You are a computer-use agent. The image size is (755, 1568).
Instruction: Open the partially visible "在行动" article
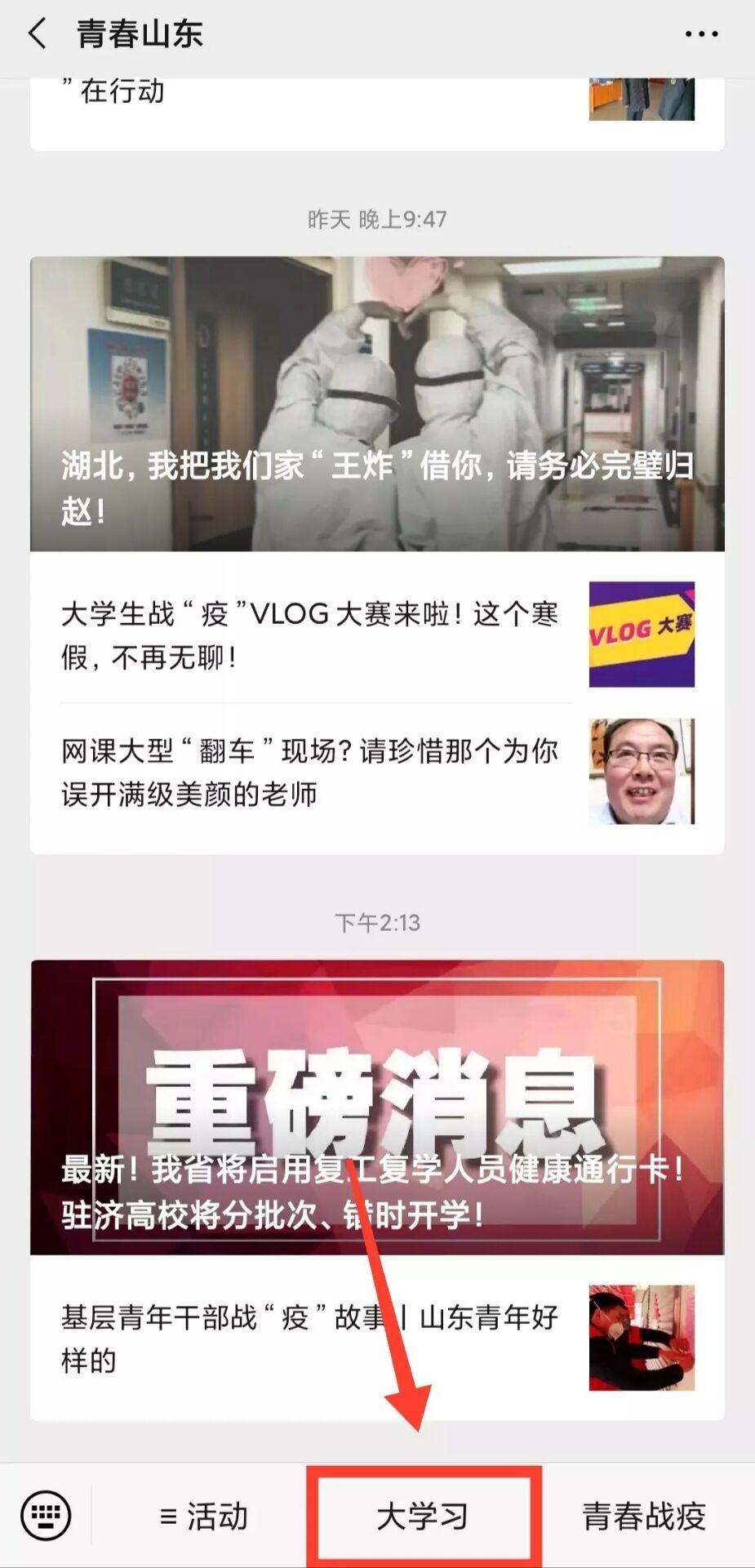click(x=326, y=102)
